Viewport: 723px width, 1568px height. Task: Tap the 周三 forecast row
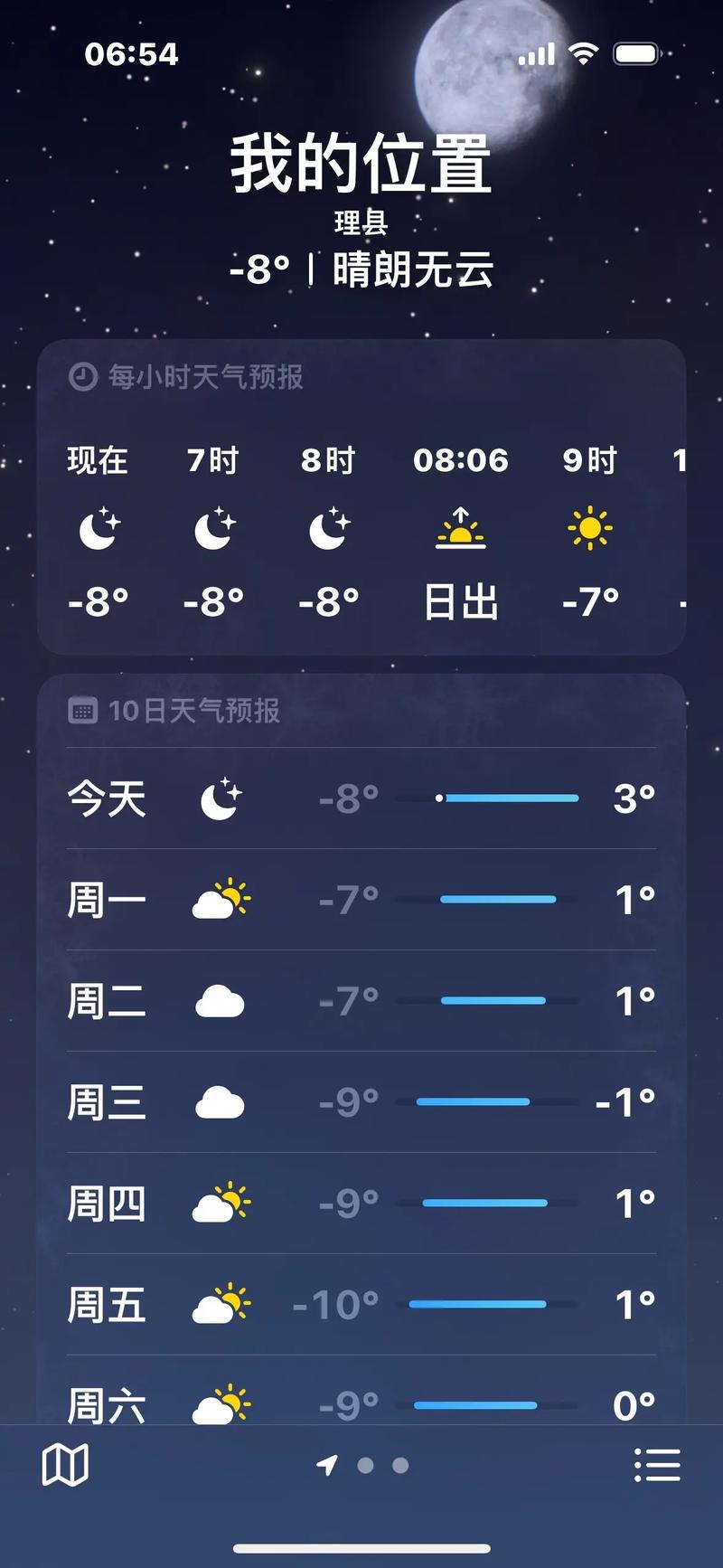click(361, 1101)
